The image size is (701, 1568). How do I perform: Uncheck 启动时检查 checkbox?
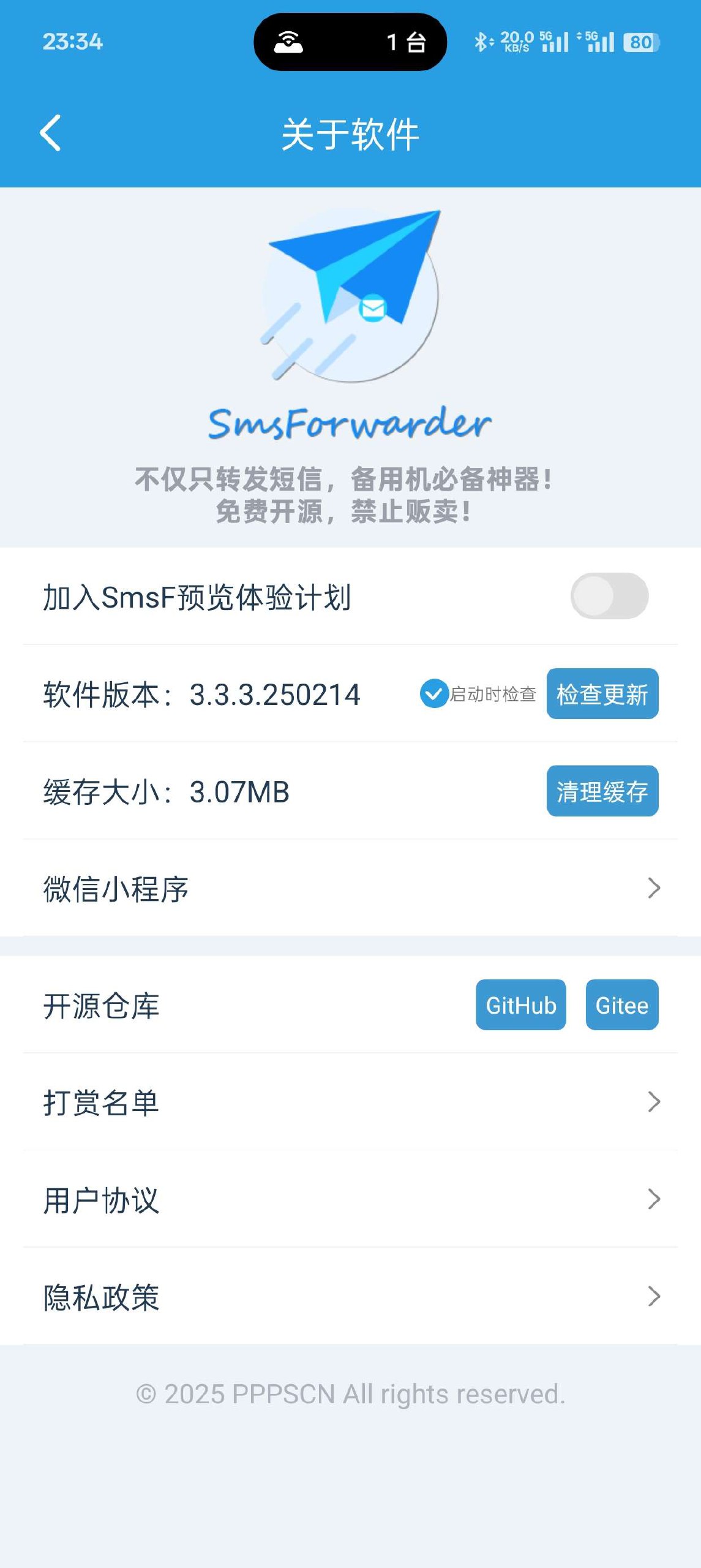tap(434, 693)
